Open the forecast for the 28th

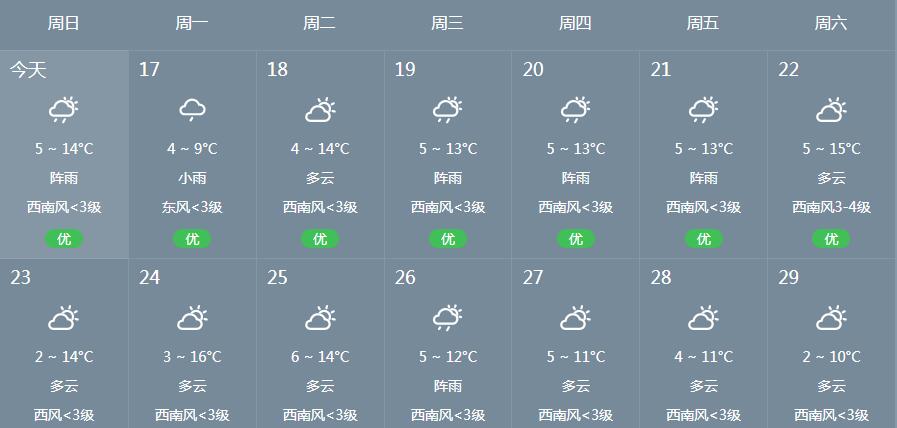704,345
